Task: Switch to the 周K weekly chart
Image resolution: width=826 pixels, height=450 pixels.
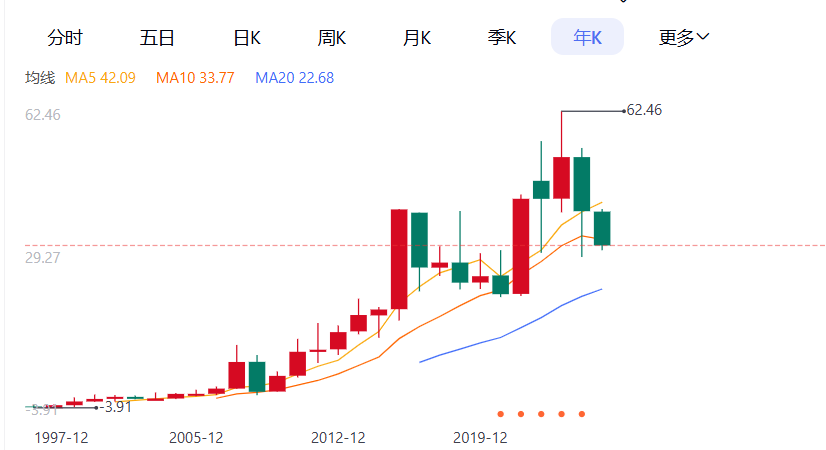Action: pyautogui.click(x=332, y=38)
